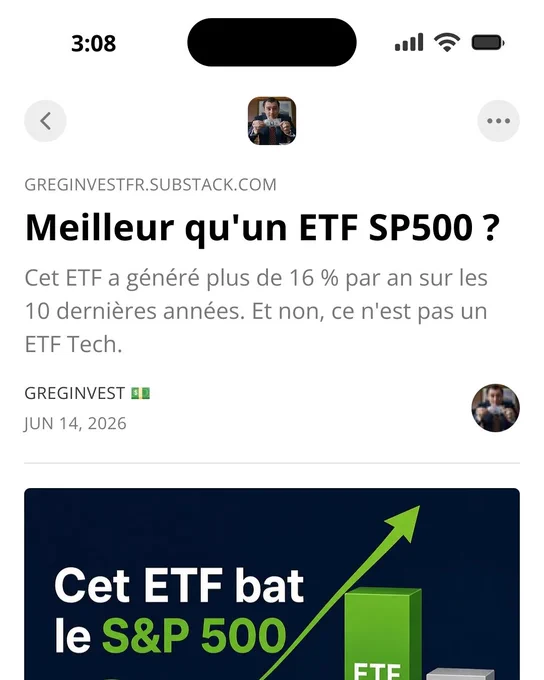Go back with the left arrow button
Viewport: 544px width, 680px height.
point(45,121)
